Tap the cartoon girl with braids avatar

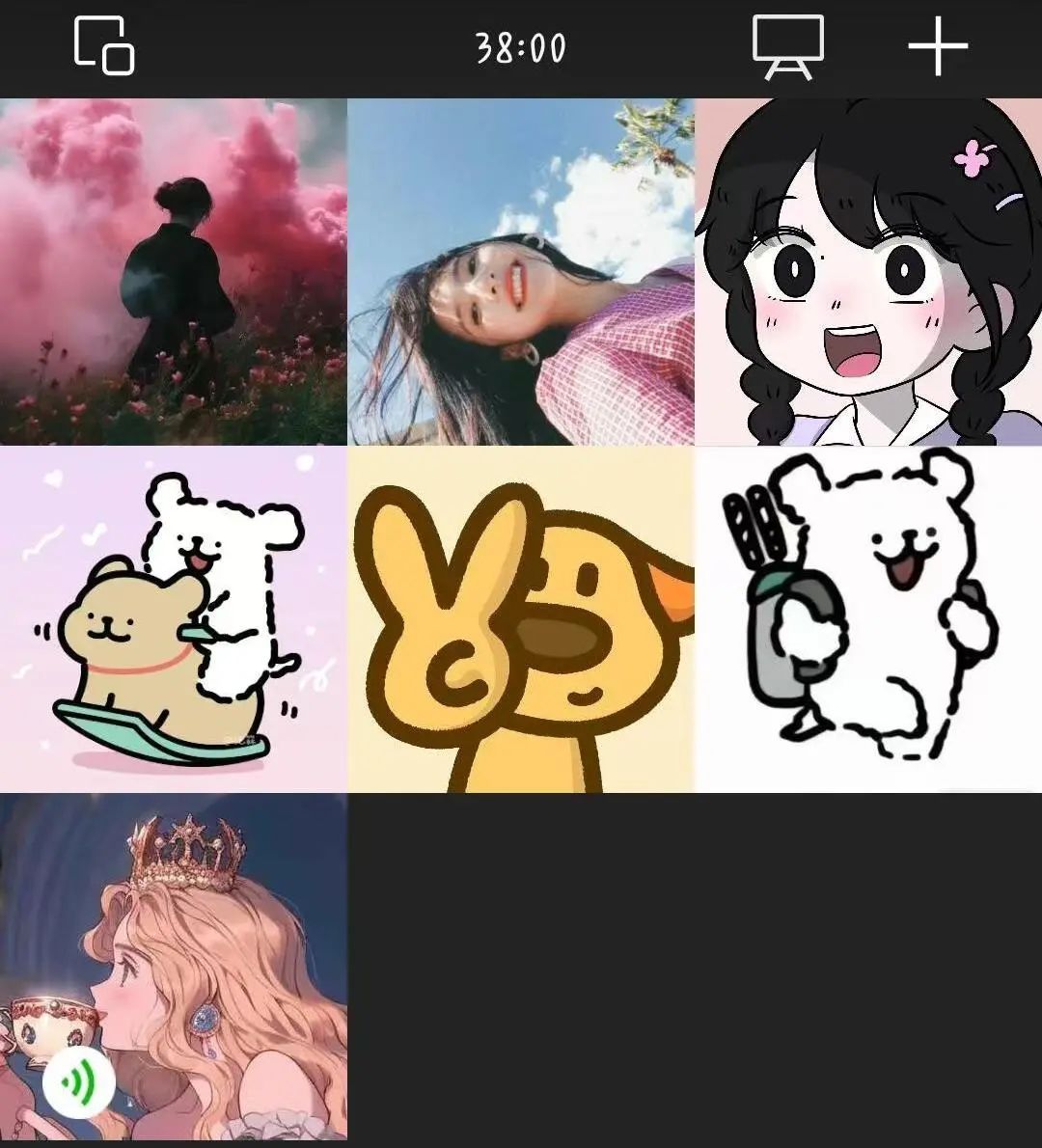point(868,271)
